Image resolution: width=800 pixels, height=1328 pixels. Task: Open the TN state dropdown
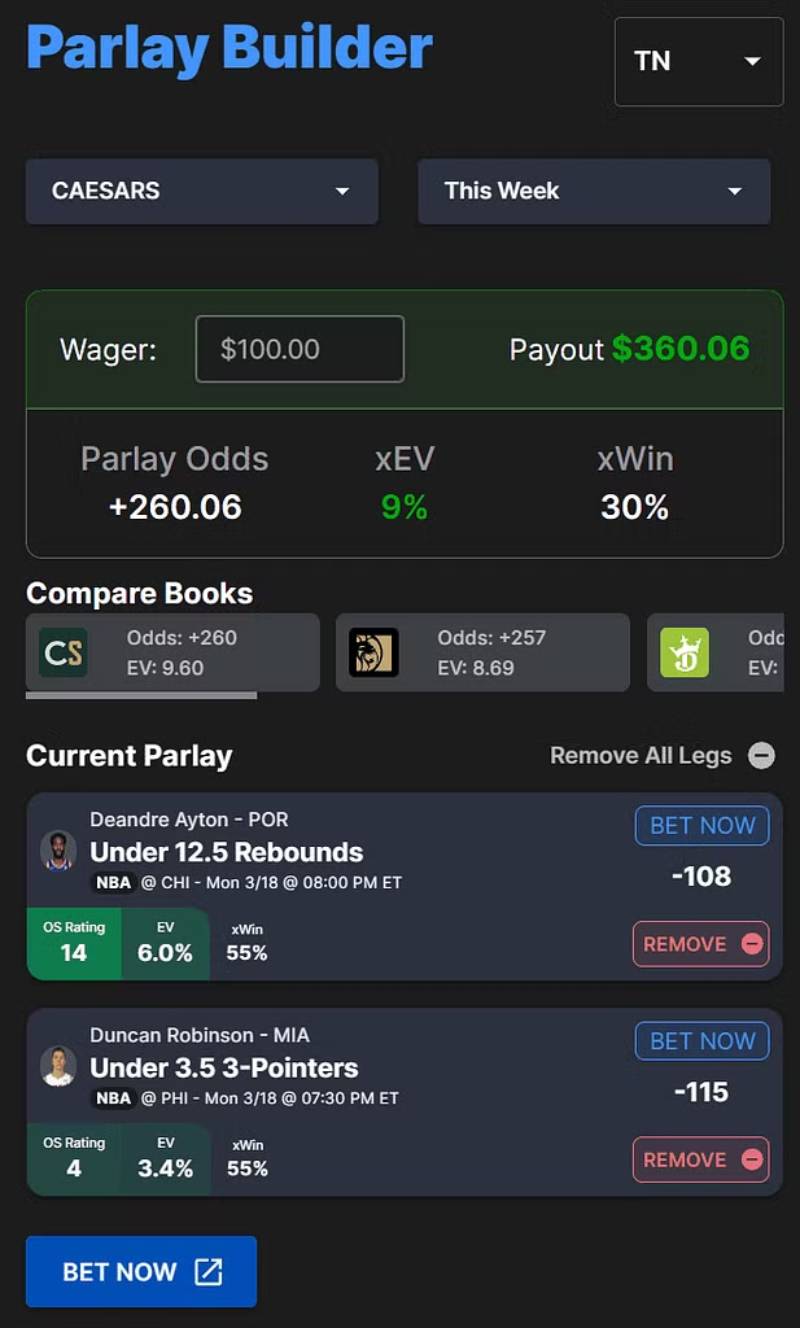698,62
